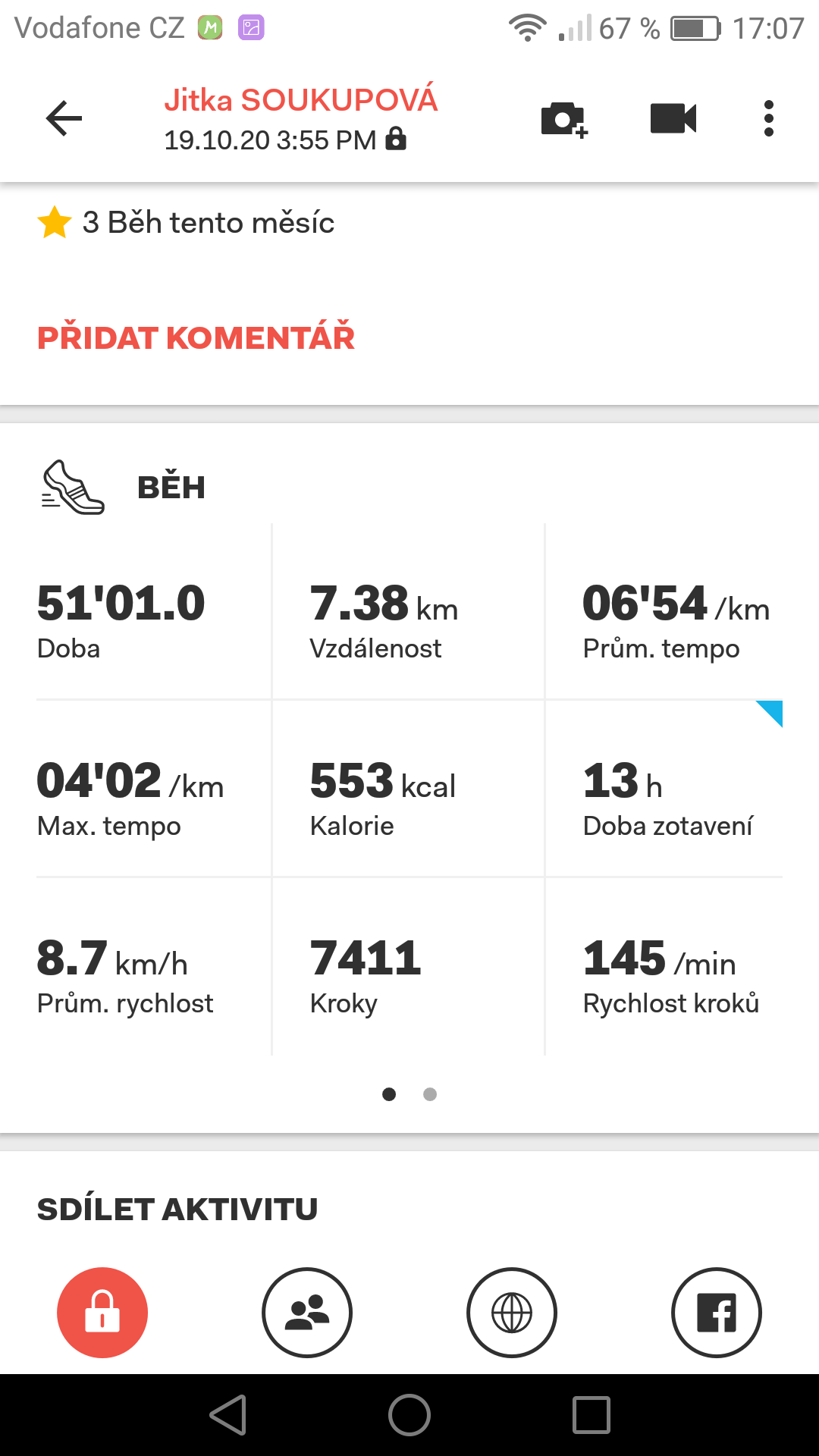Add a photo with the camera icon

(x=564, y=119)
